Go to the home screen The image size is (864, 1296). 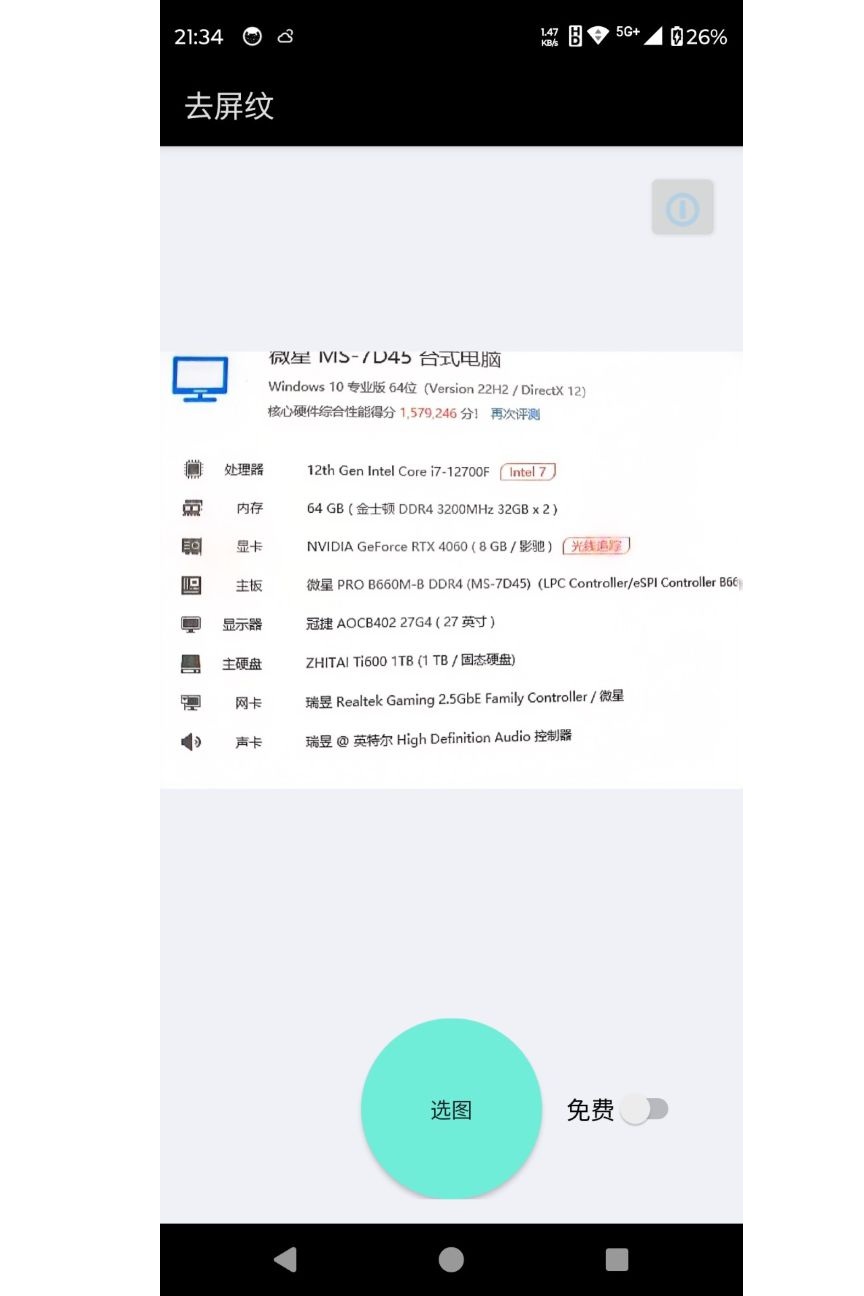click(x=451, y=1259)
